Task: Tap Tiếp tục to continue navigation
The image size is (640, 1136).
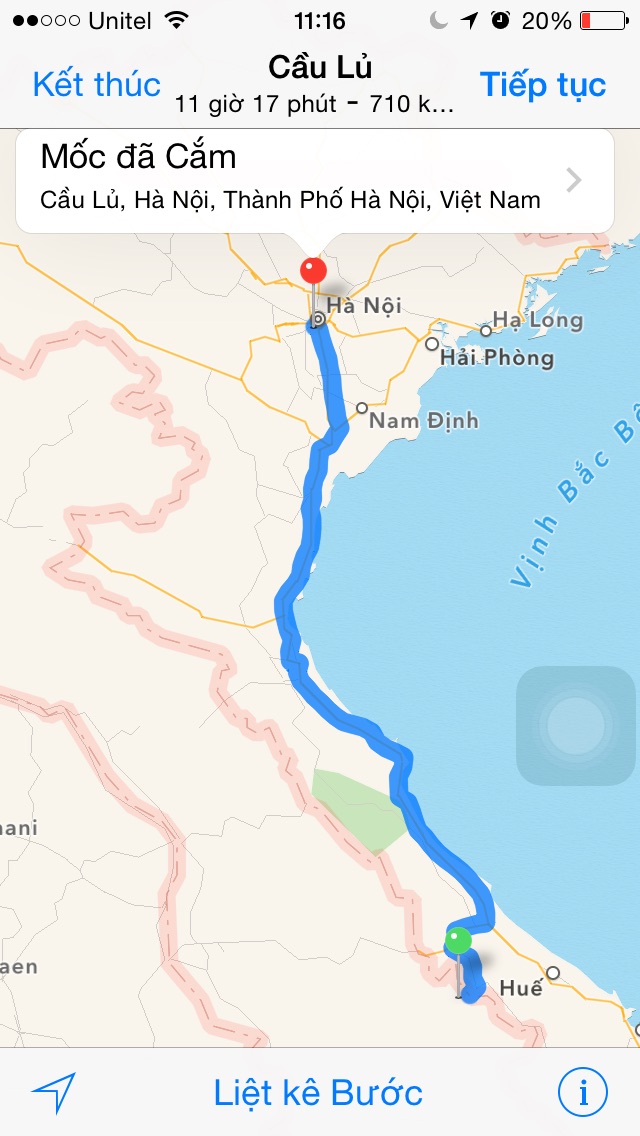Action: 543,85
